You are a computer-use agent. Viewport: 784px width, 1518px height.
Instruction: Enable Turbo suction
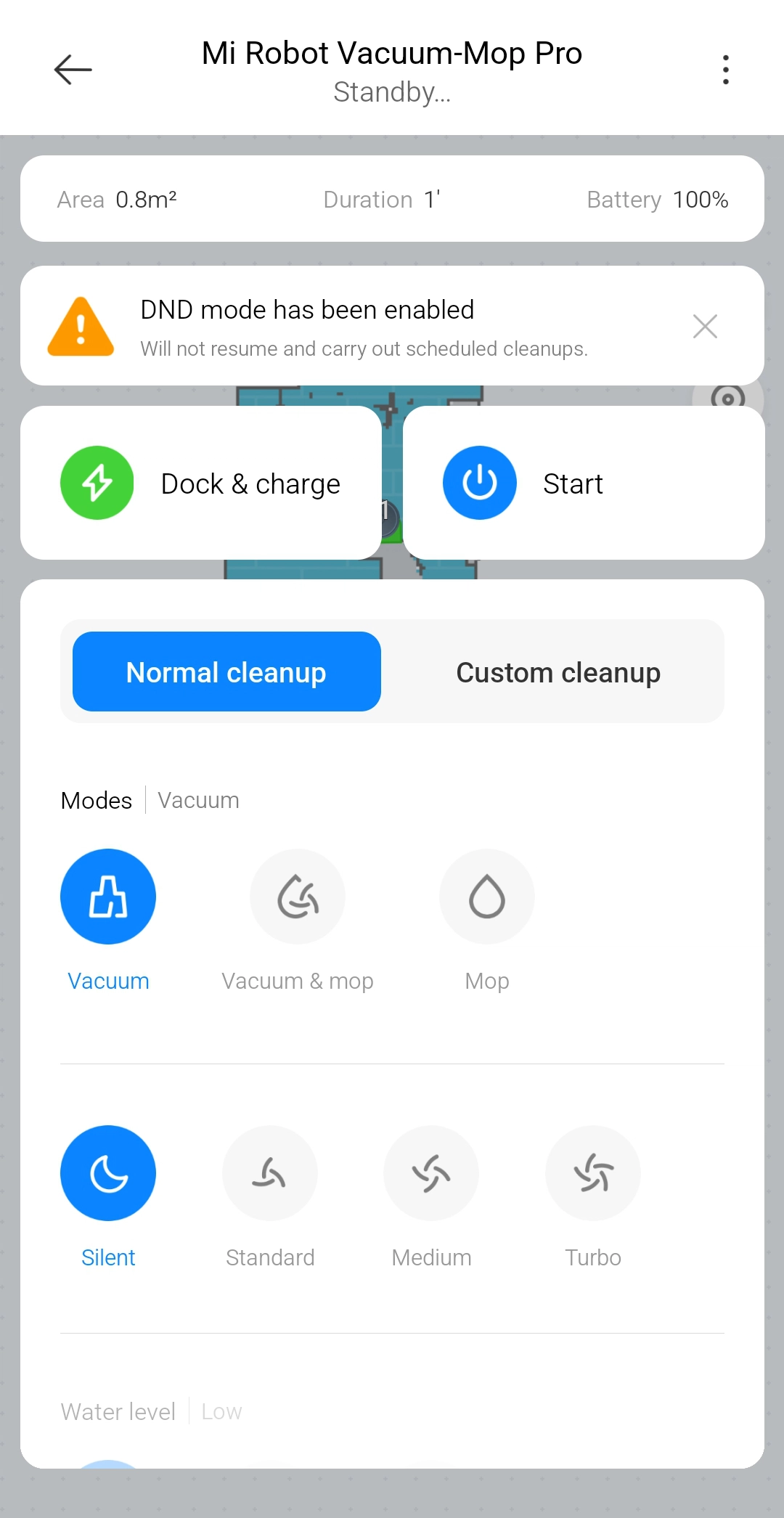click(x=593, y=1173)
